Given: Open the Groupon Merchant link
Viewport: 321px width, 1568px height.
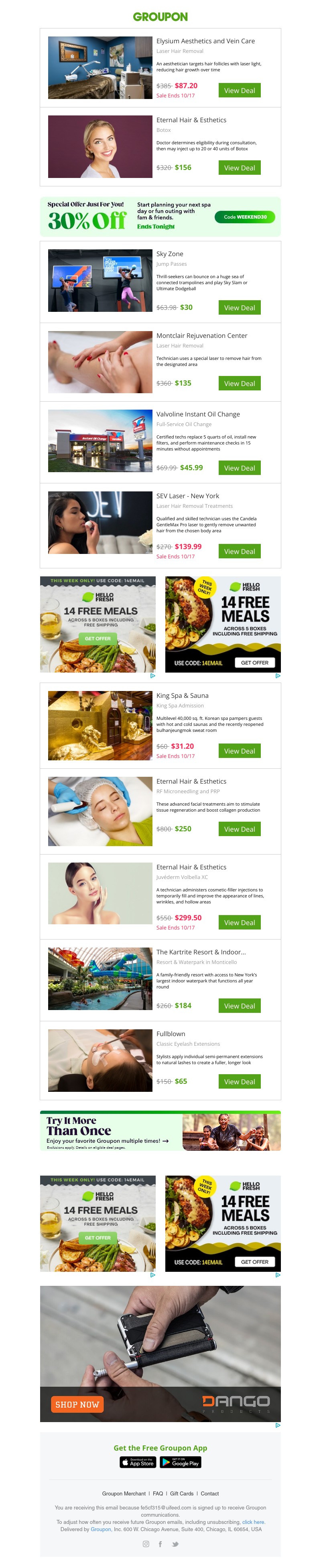Looking at the screenshot, I should [x=124, y=1493].
